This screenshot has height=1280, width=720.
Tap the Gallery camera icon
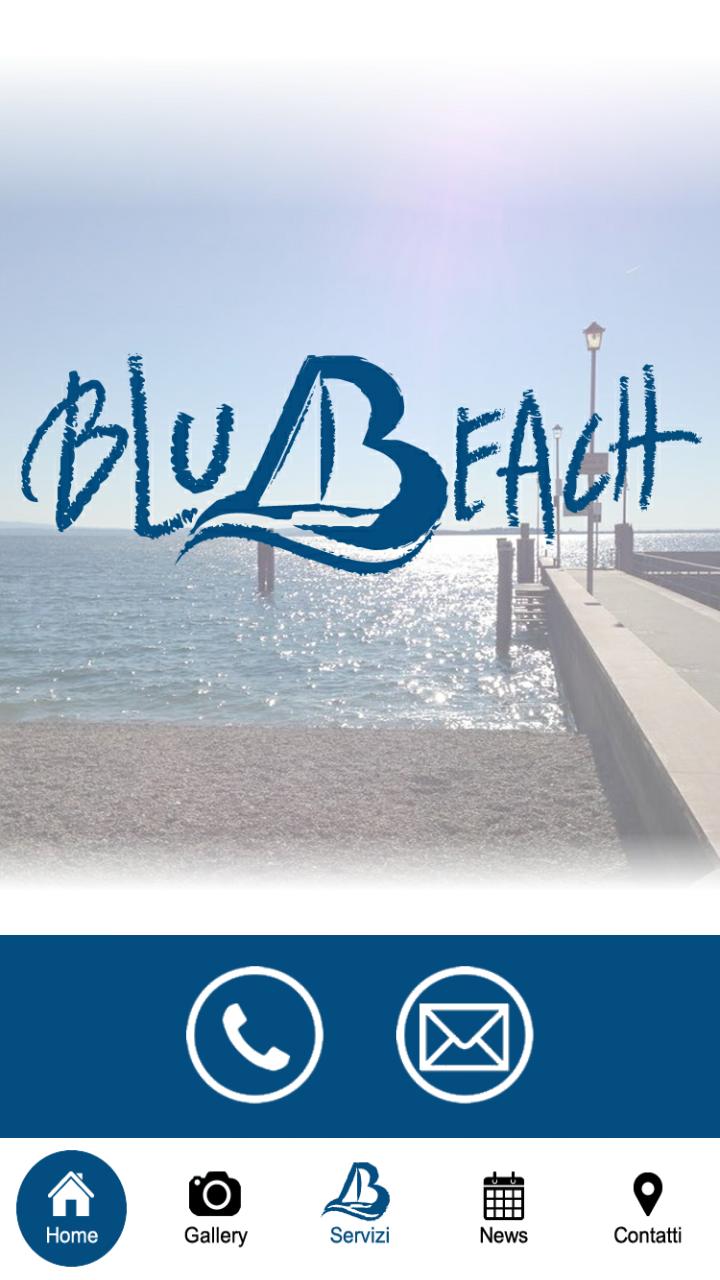point(215,1192)
